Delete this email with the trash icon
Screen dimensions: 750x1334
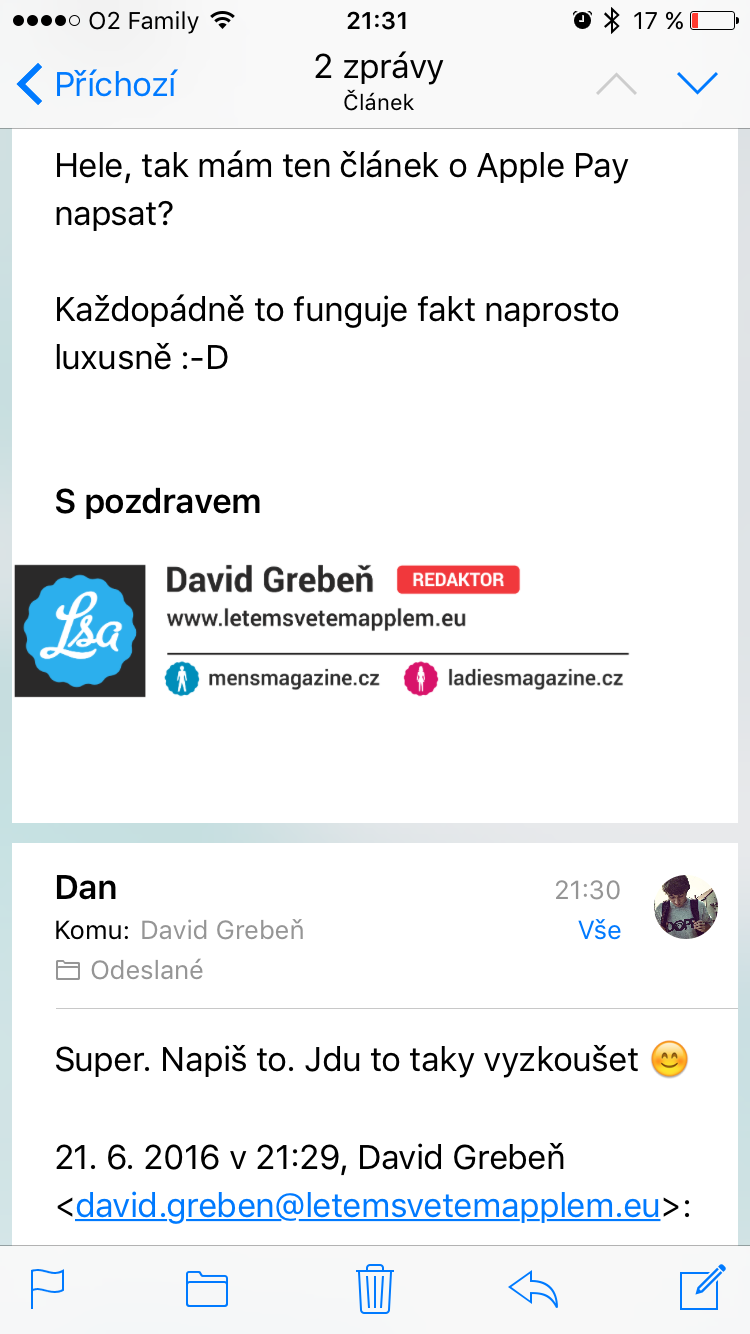point(375,1288)
